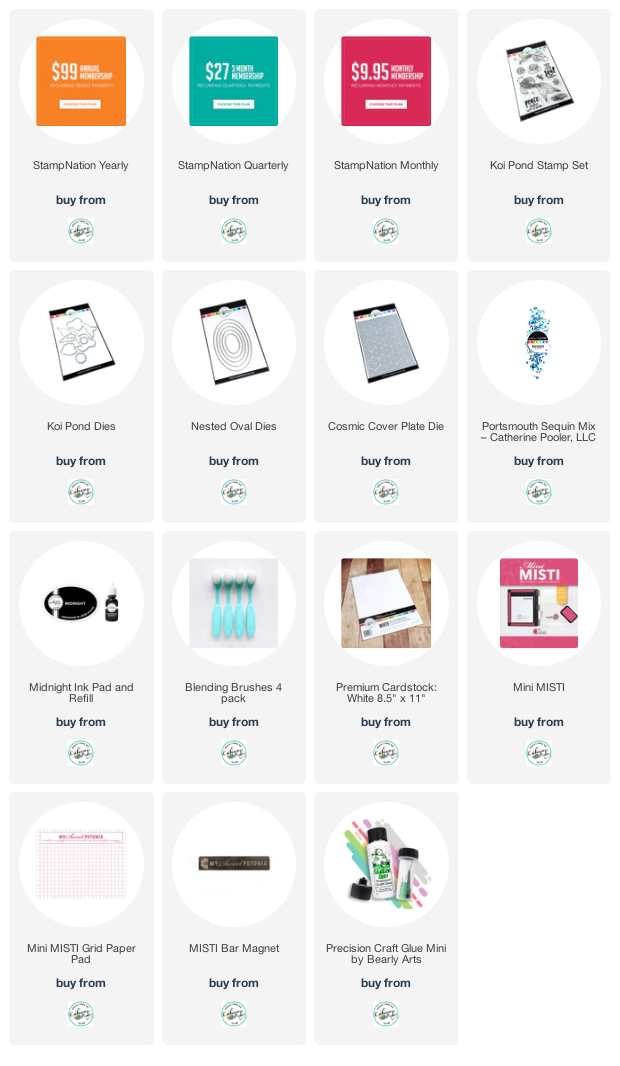Tap the store logo under StampNation Yearly

click(x=81, y=231)
